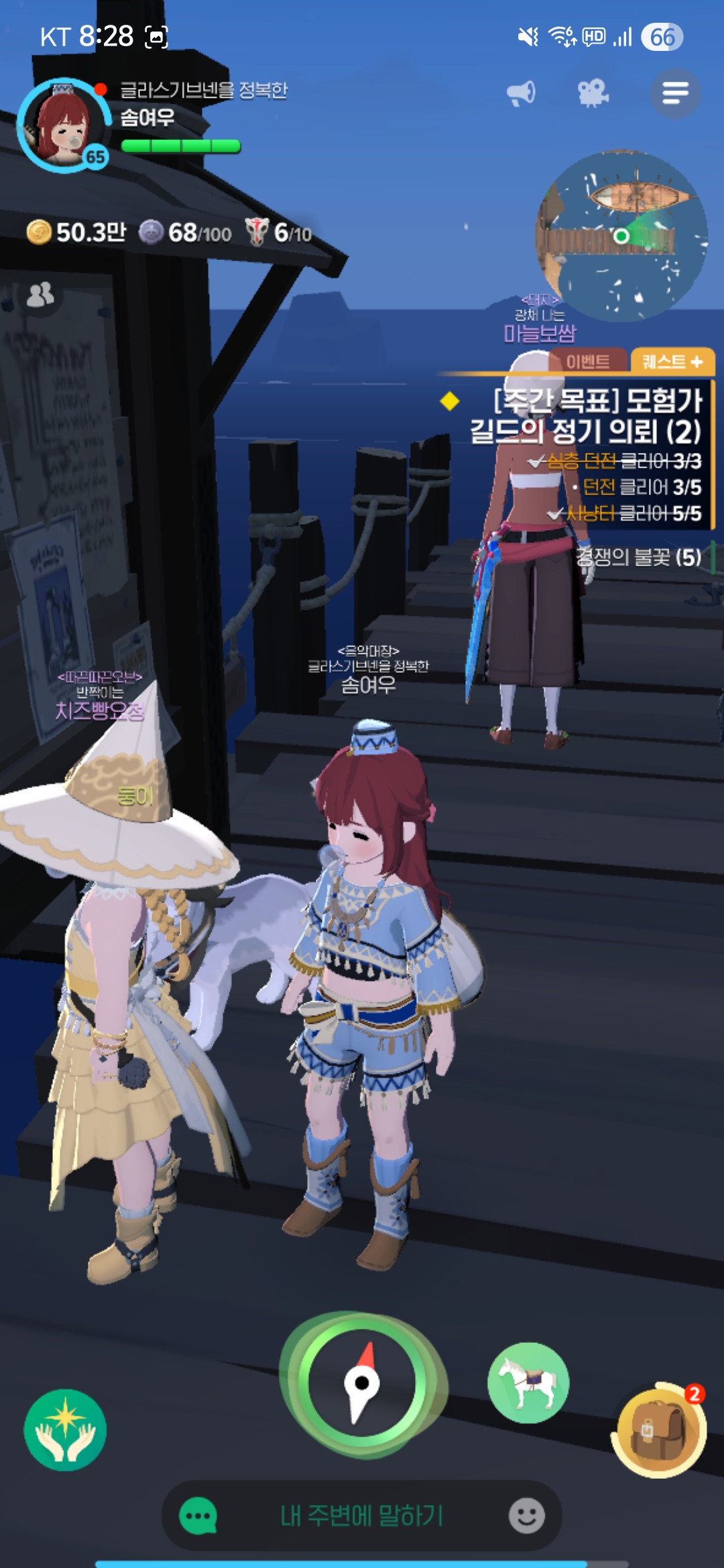Open the emoji smiley picker
The width and height of the screenshot is (724, 1568).
526,1516
